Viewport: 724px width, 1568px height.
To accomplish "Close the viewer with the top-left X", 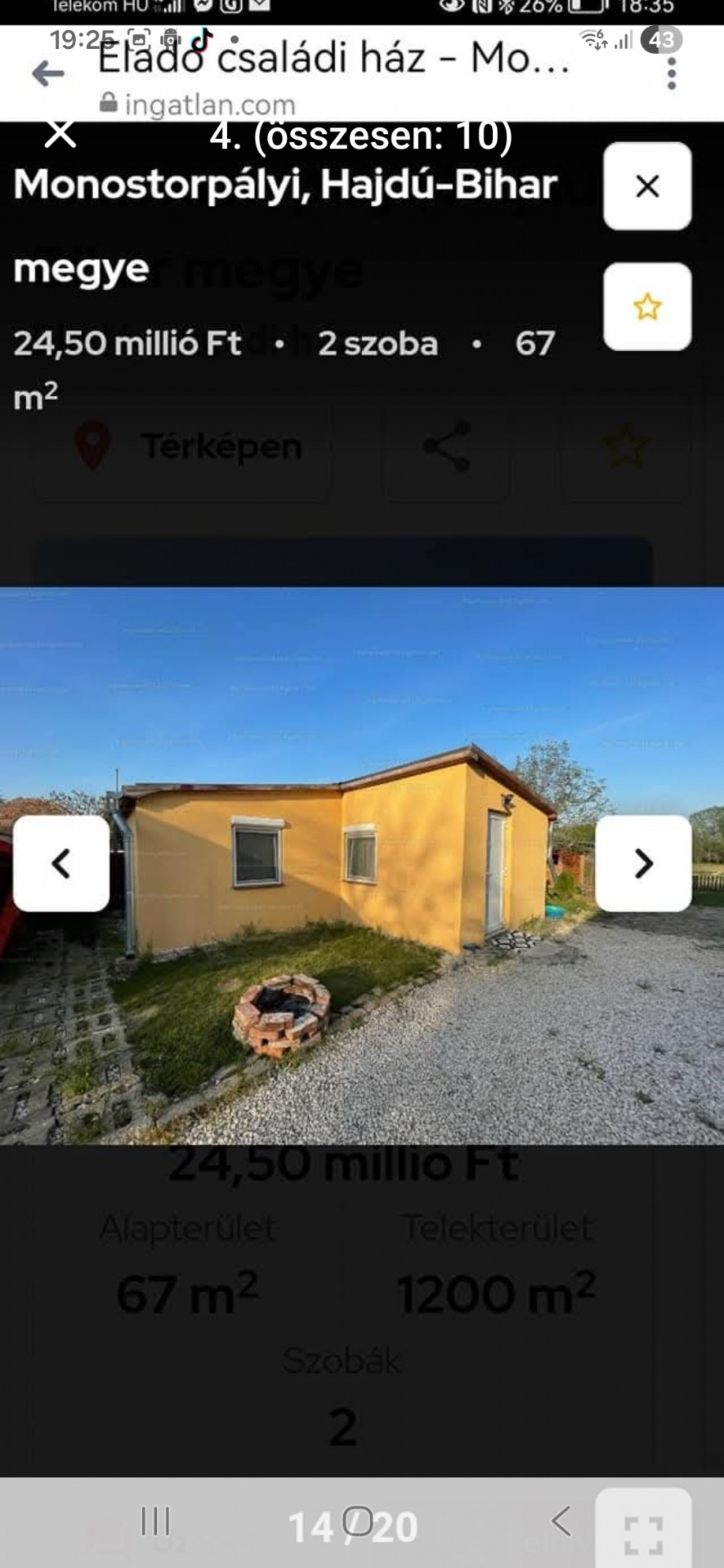I will pos(60,134).
